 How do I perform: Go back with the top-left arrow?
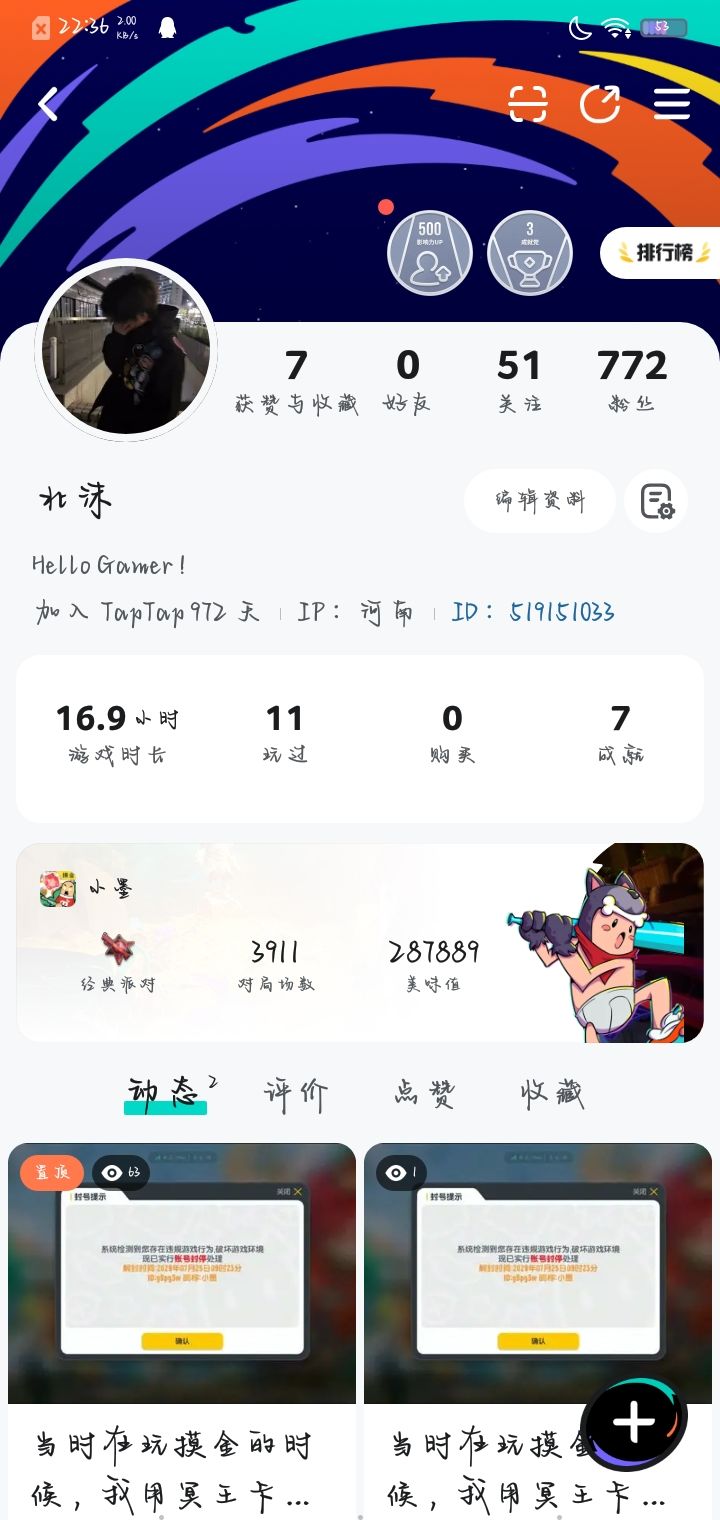pos(48,103)
